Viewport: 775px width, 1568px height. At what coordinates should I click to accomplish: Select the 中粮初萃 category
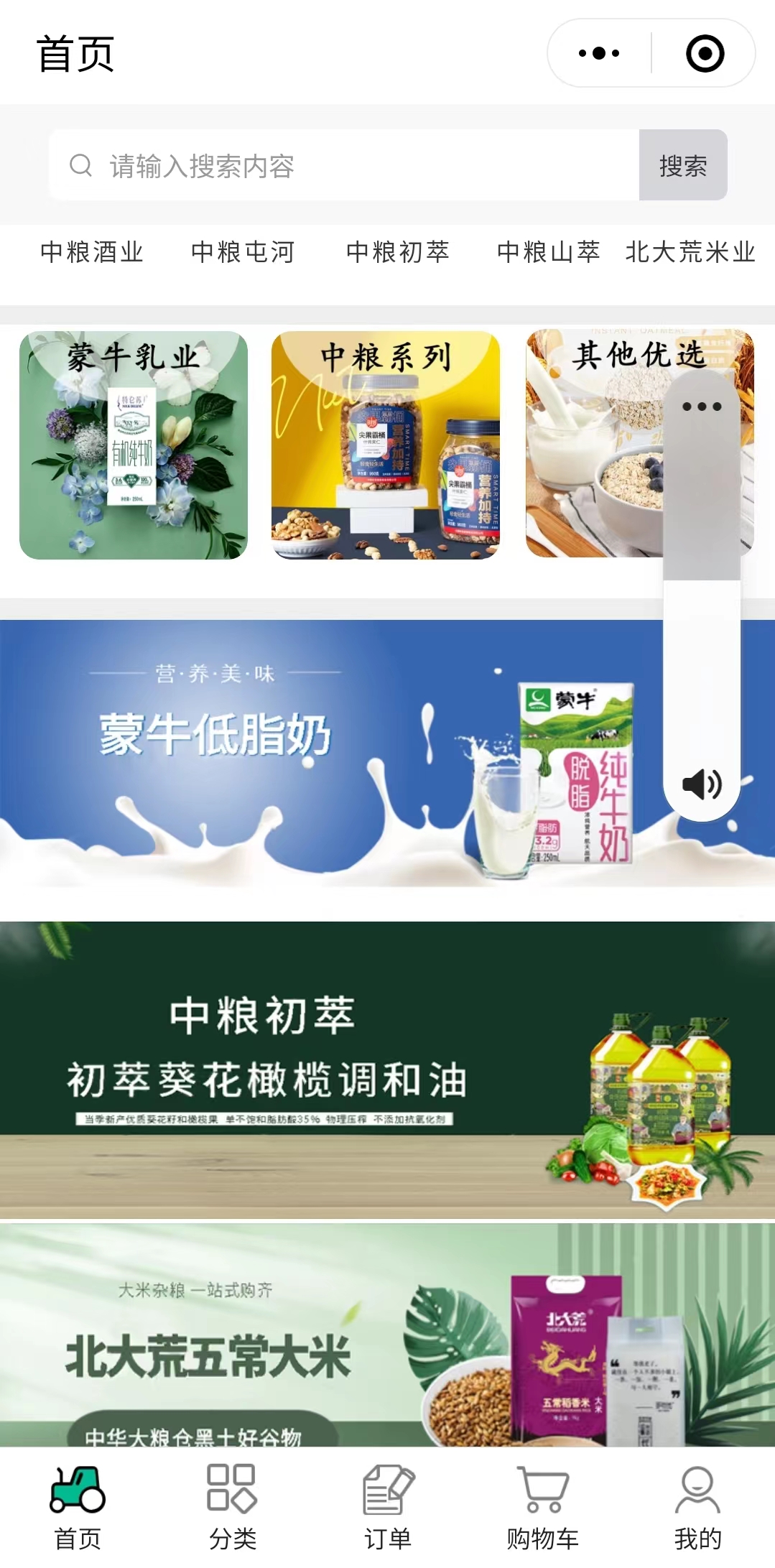[x=397, y=252]
